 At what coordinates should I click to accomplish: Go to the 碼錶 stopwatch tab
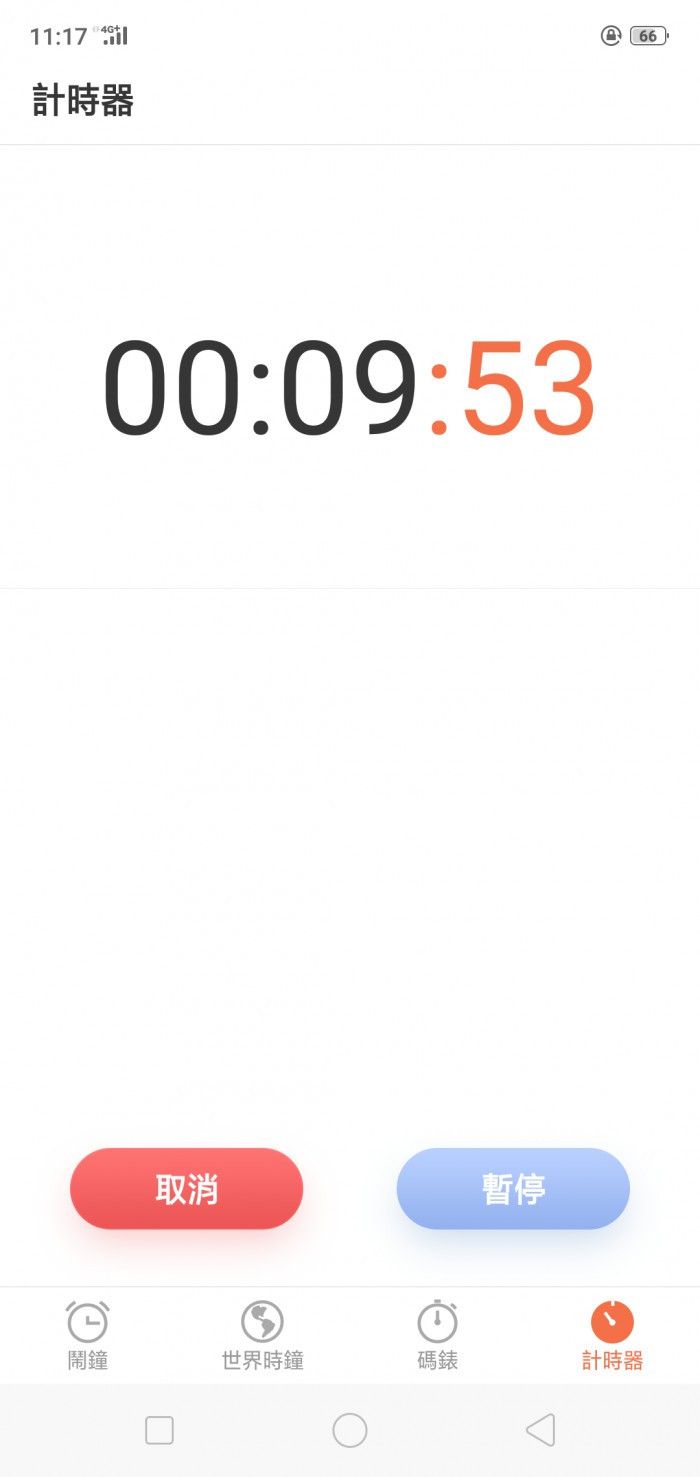coord(437,1335)
